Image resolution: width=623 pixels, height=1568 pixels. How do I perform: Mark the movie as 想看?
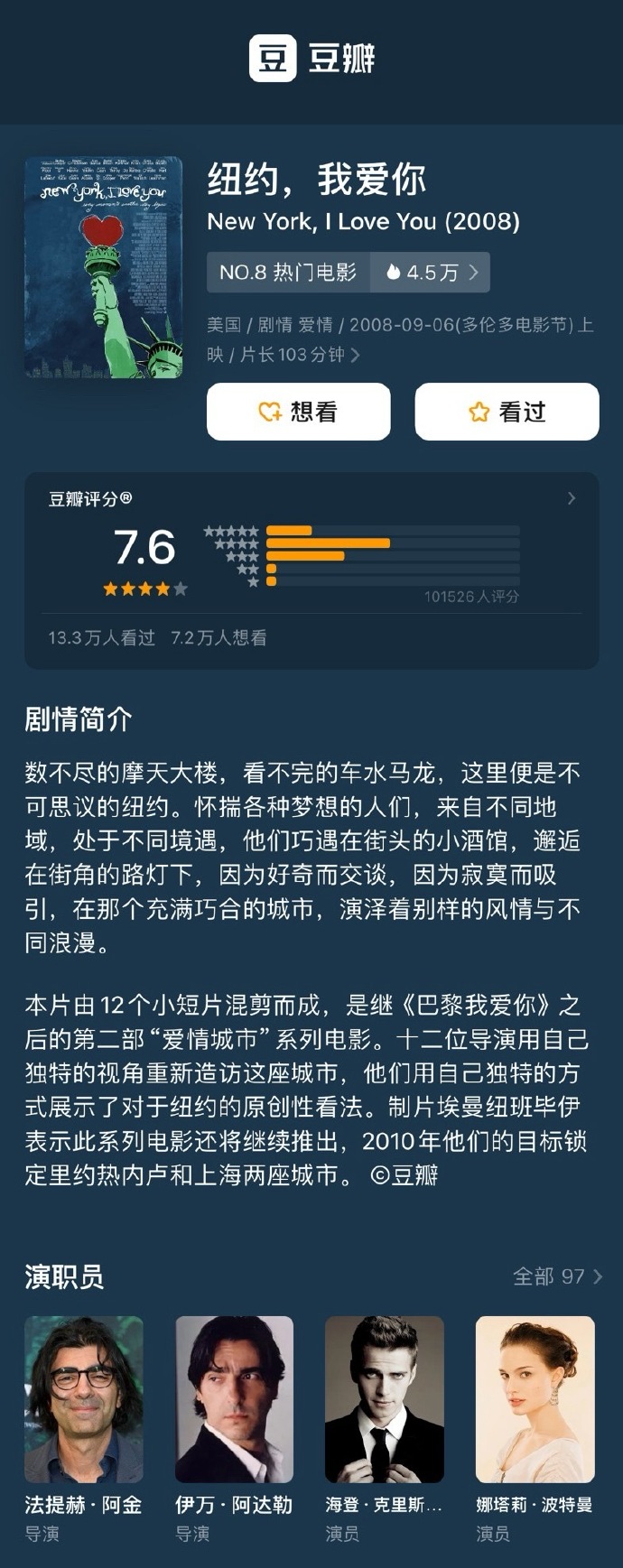coord(298,412)
